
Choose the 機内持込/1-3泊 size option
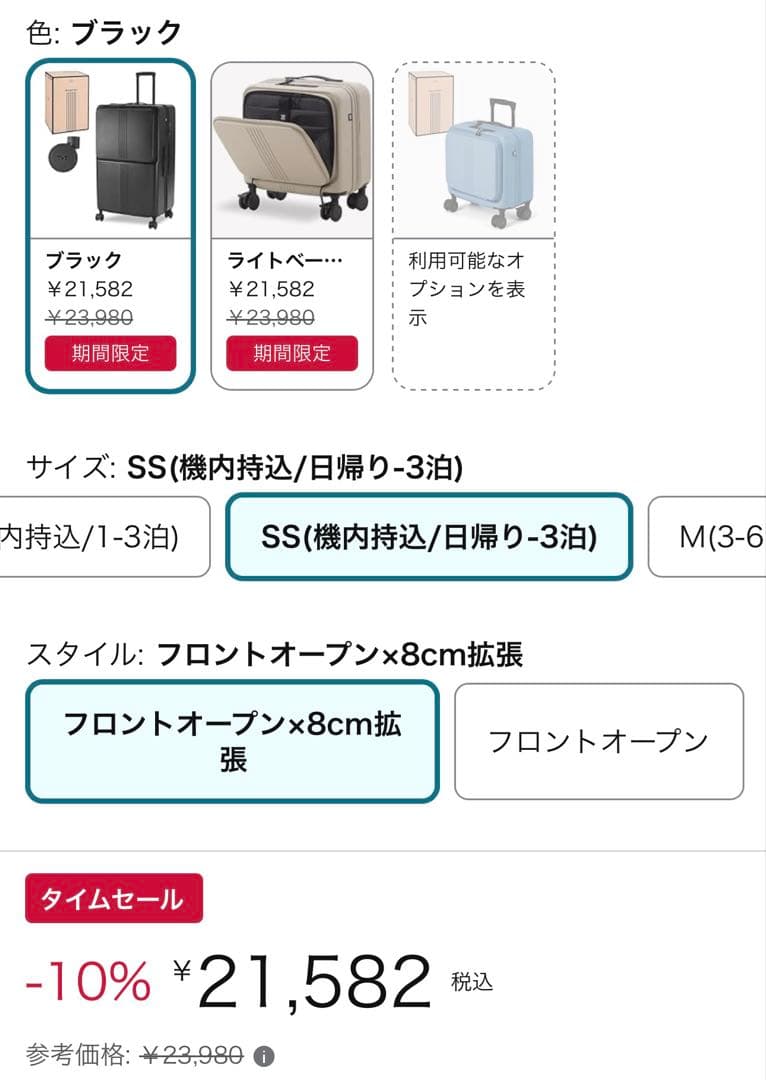tap(100, 537)
